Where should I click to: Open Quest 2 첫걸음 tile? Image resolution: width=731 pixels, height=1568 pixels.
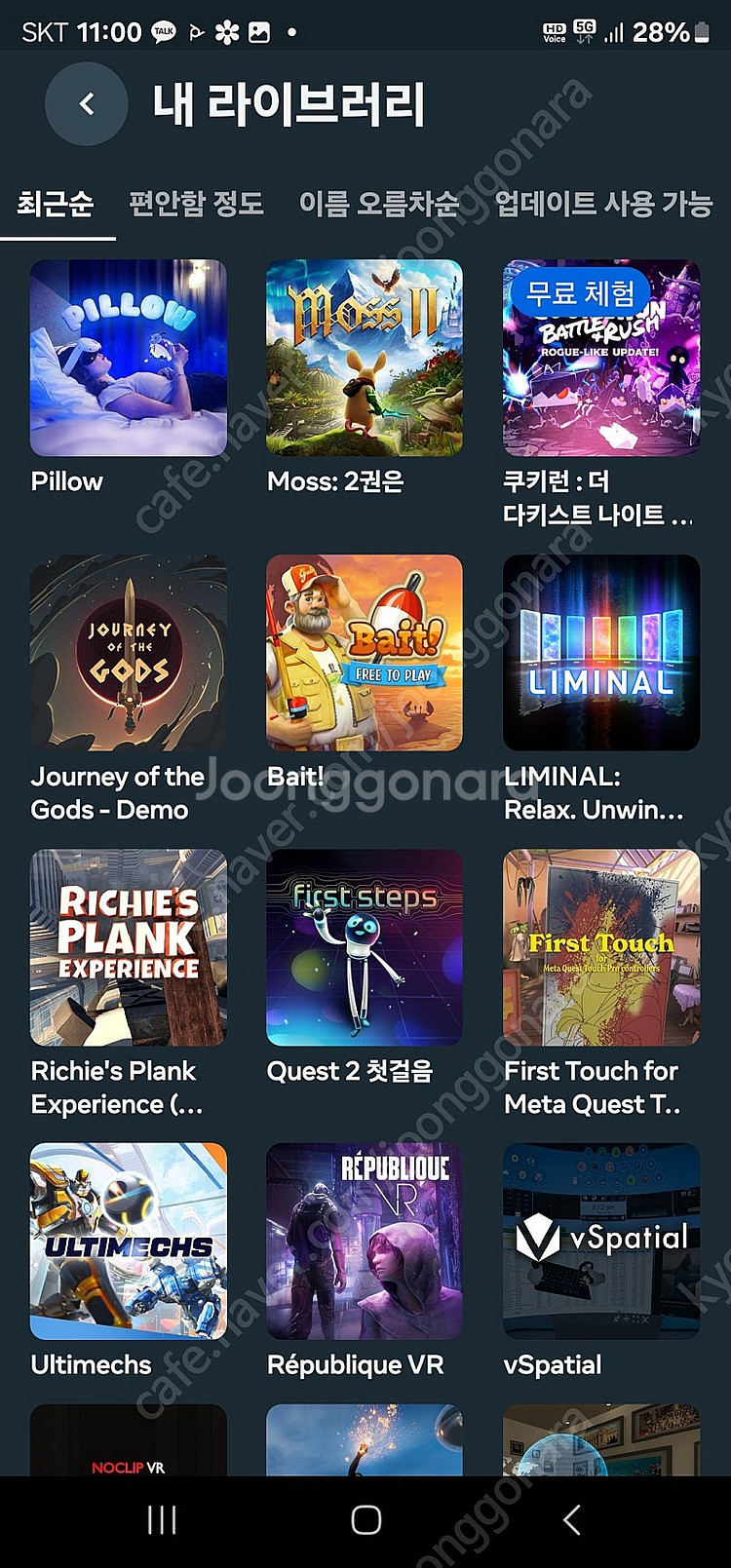365,947
